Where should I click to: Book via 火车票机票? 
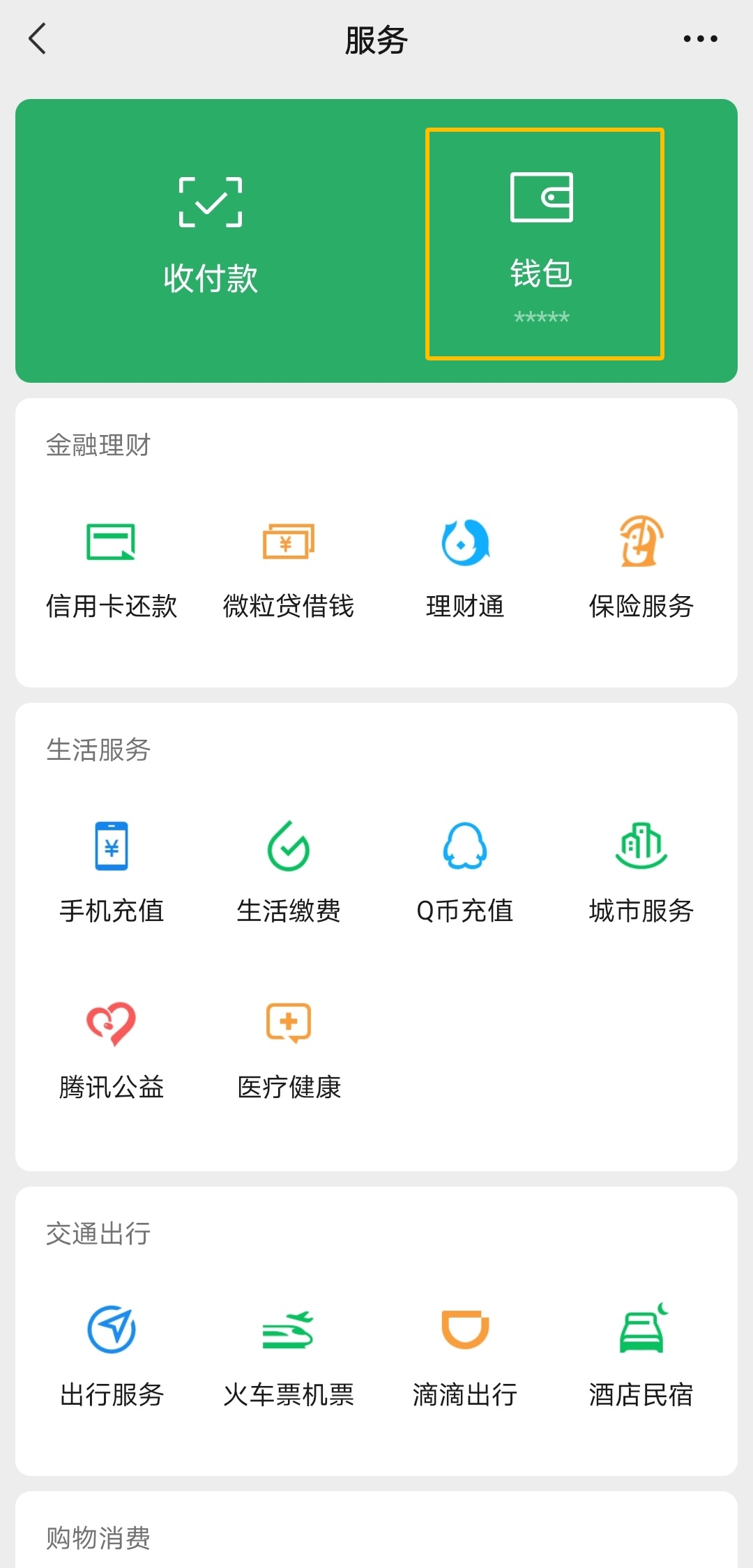[x=288, y=1355]
